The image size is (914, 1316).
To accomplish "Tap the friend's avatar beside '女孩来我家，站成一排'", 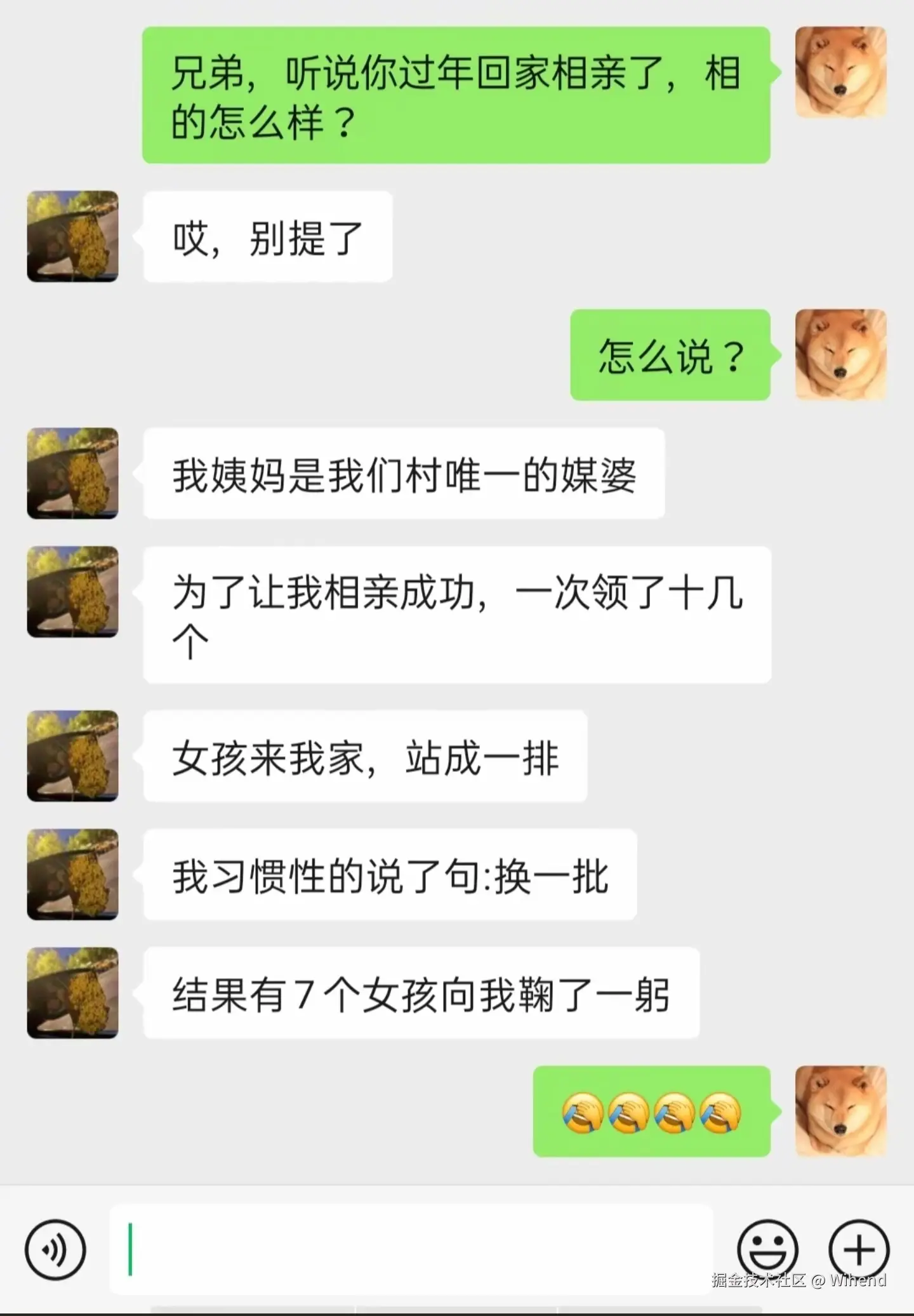I will coord(72,757).
